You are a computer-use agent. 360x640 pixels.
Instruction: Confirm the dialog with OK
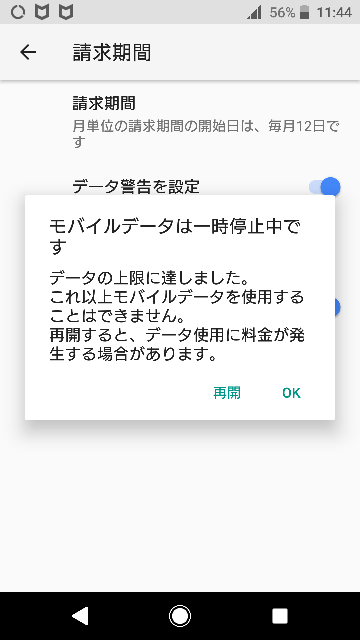[x=291, y=393]
